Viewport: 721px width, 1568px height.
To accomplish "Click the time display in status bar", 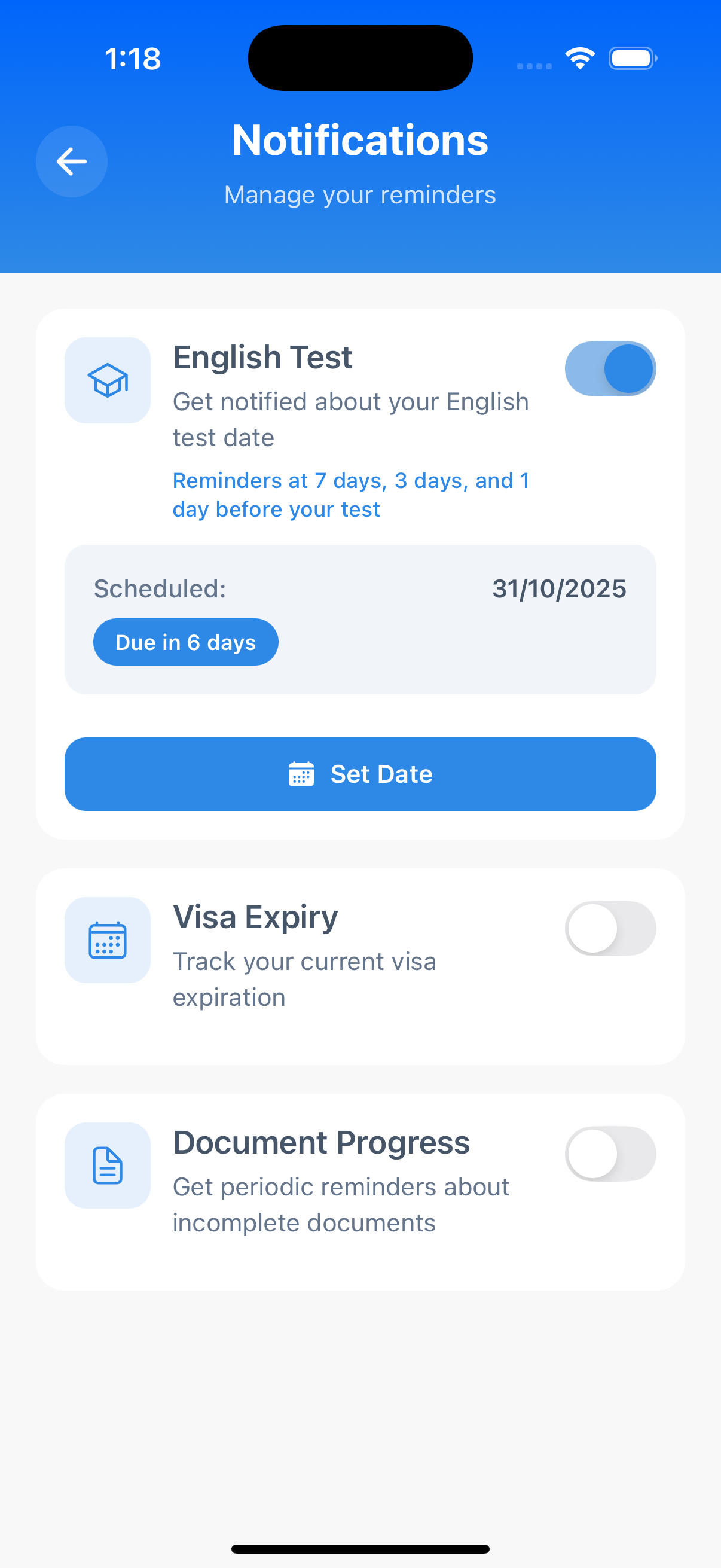I will point(133,58).
